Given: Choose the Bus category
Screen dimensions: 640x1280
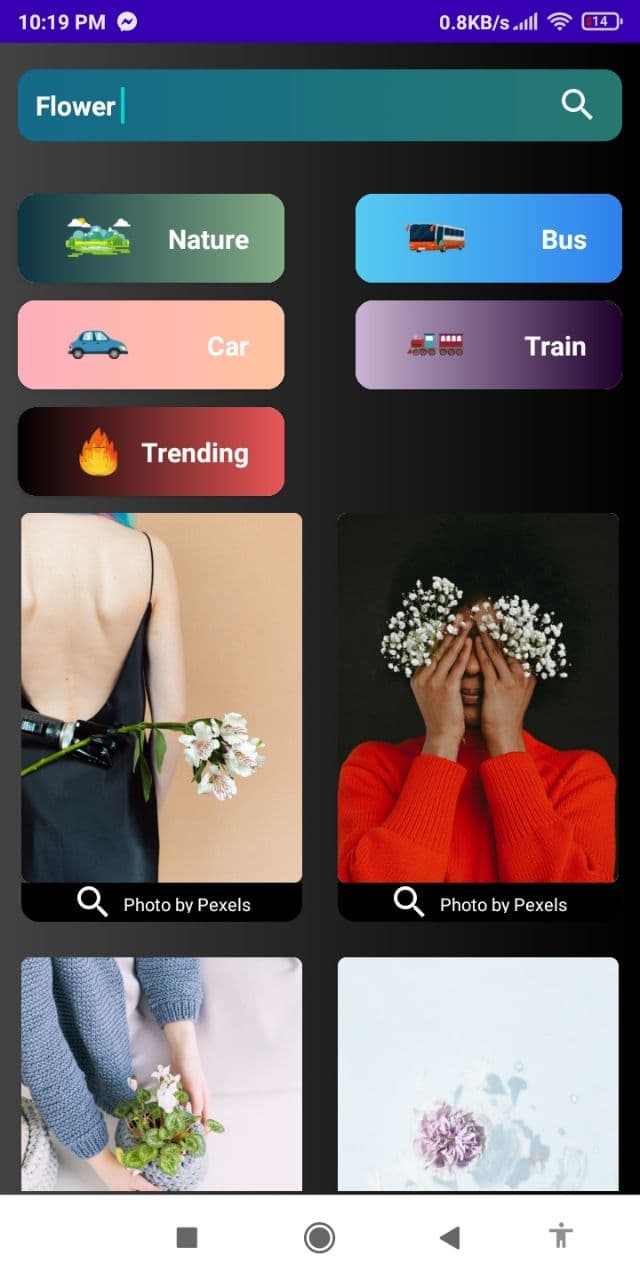Looking at the screenshot, I should click(488, 239).
